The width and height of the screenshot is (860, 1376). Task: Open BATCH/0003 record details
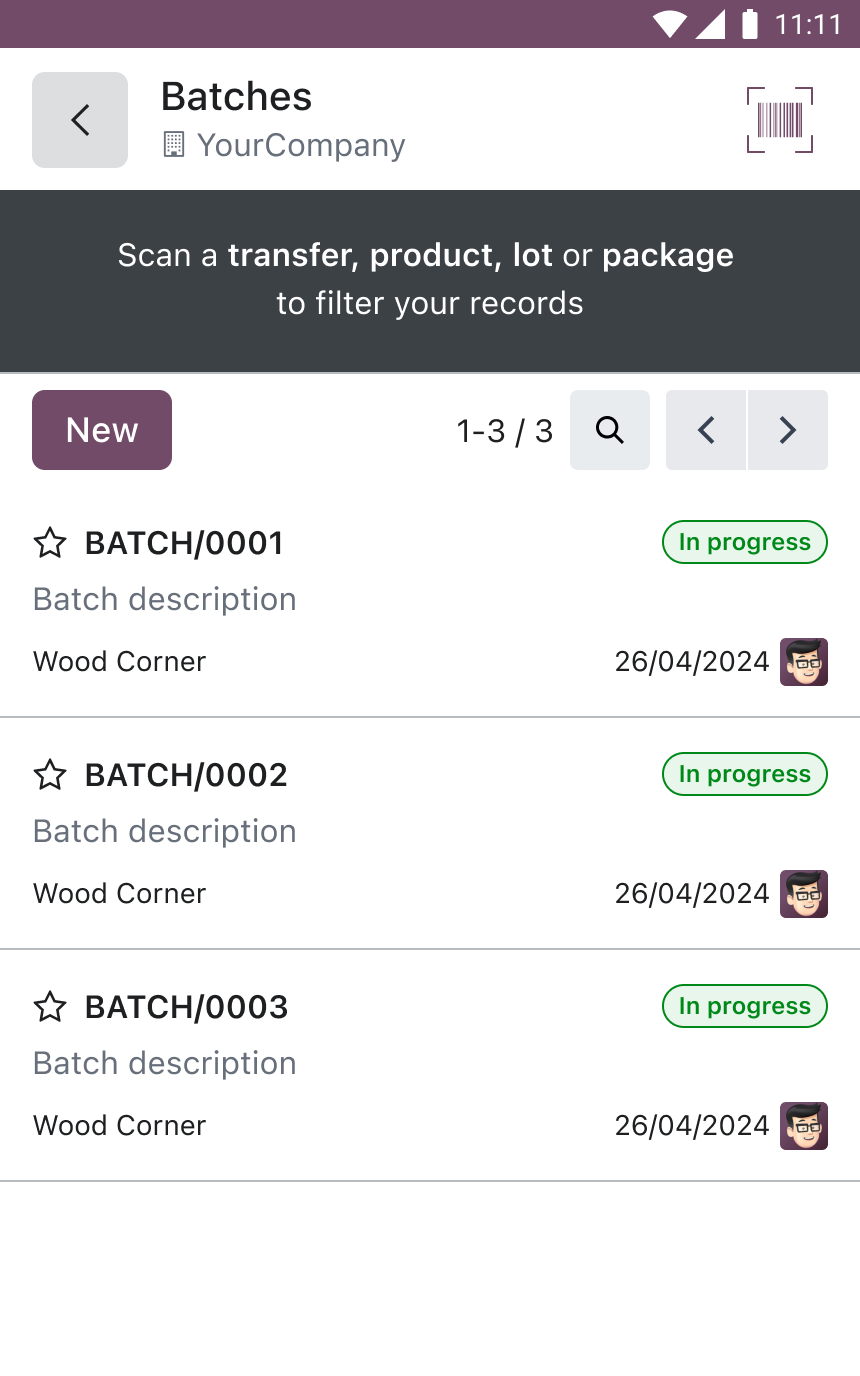pos(186,1007)
